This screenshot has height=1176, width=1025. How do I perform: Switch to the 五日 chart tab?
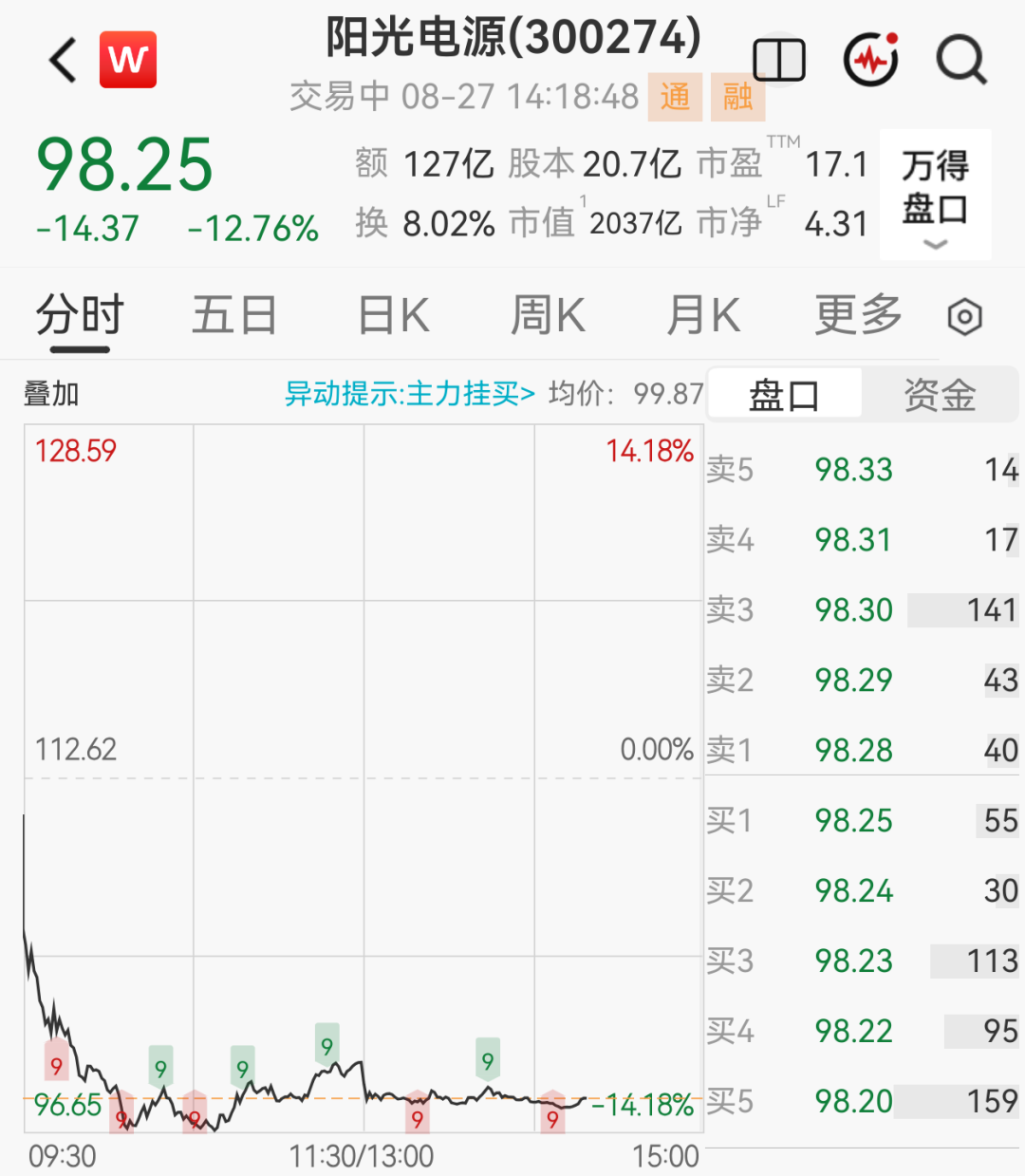click(x=234, y=315)
